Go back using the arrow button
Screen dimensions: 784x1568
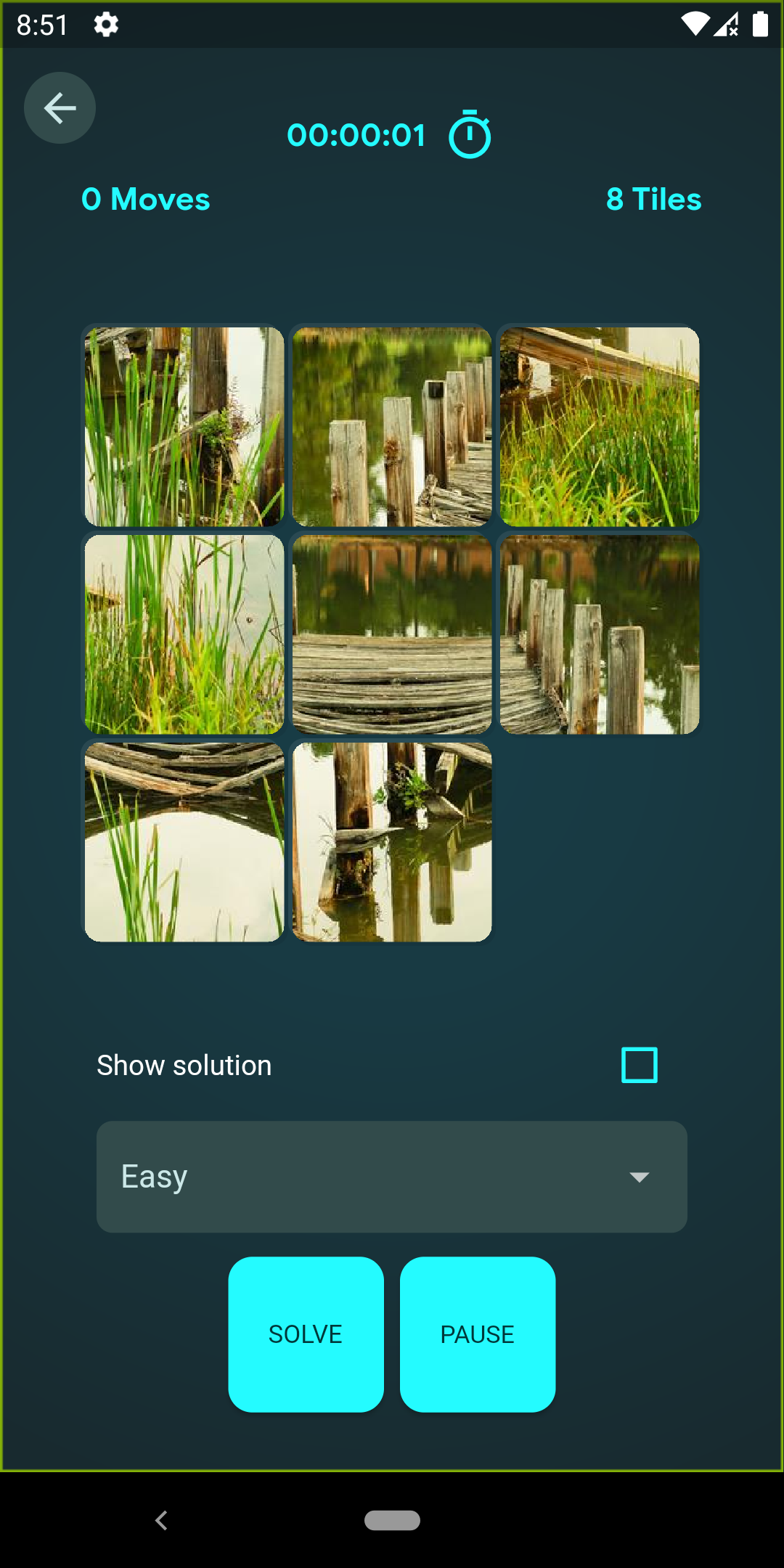click(60, 108)
